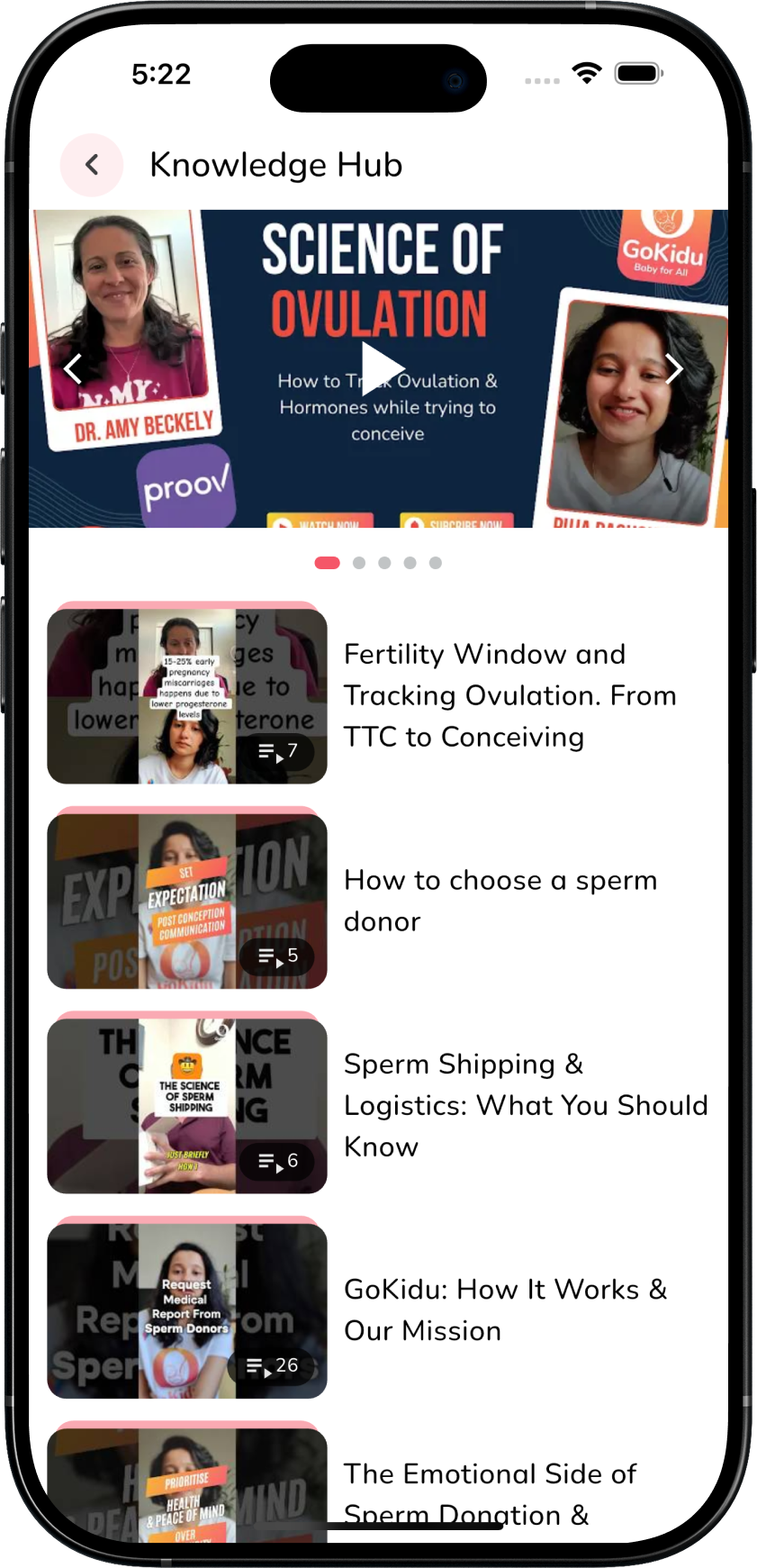View the Sperm Shipping & Logistics playlist
The image size is (757, 1568).
pyautogui.click(x=187, y=1105)
